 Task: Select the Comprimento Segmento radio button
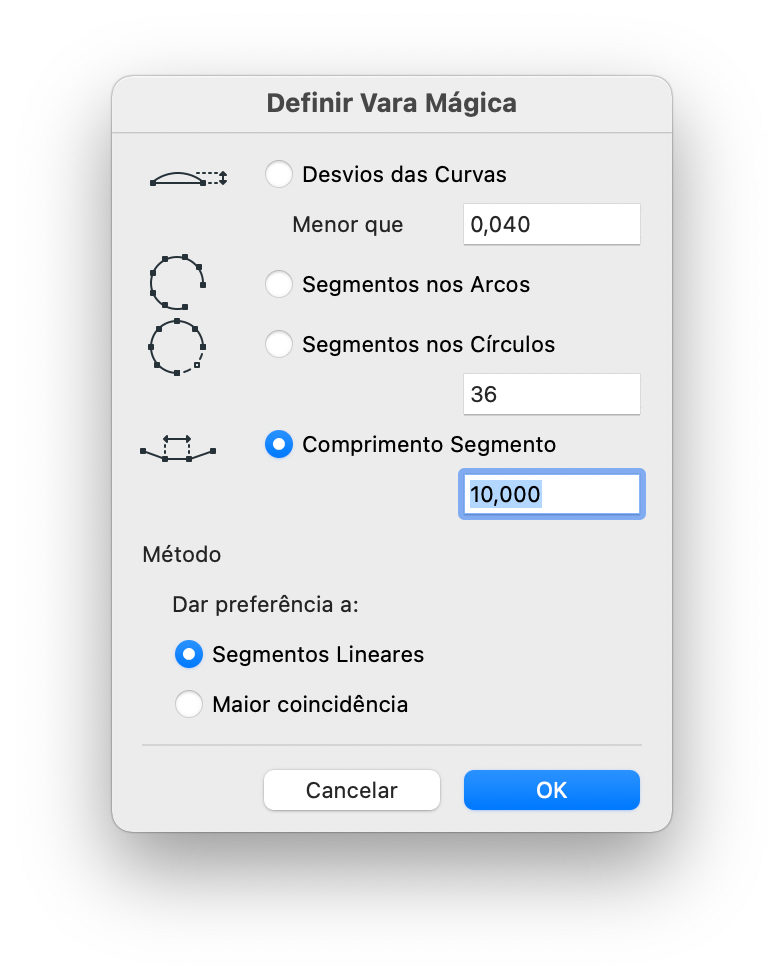point(279,444)
